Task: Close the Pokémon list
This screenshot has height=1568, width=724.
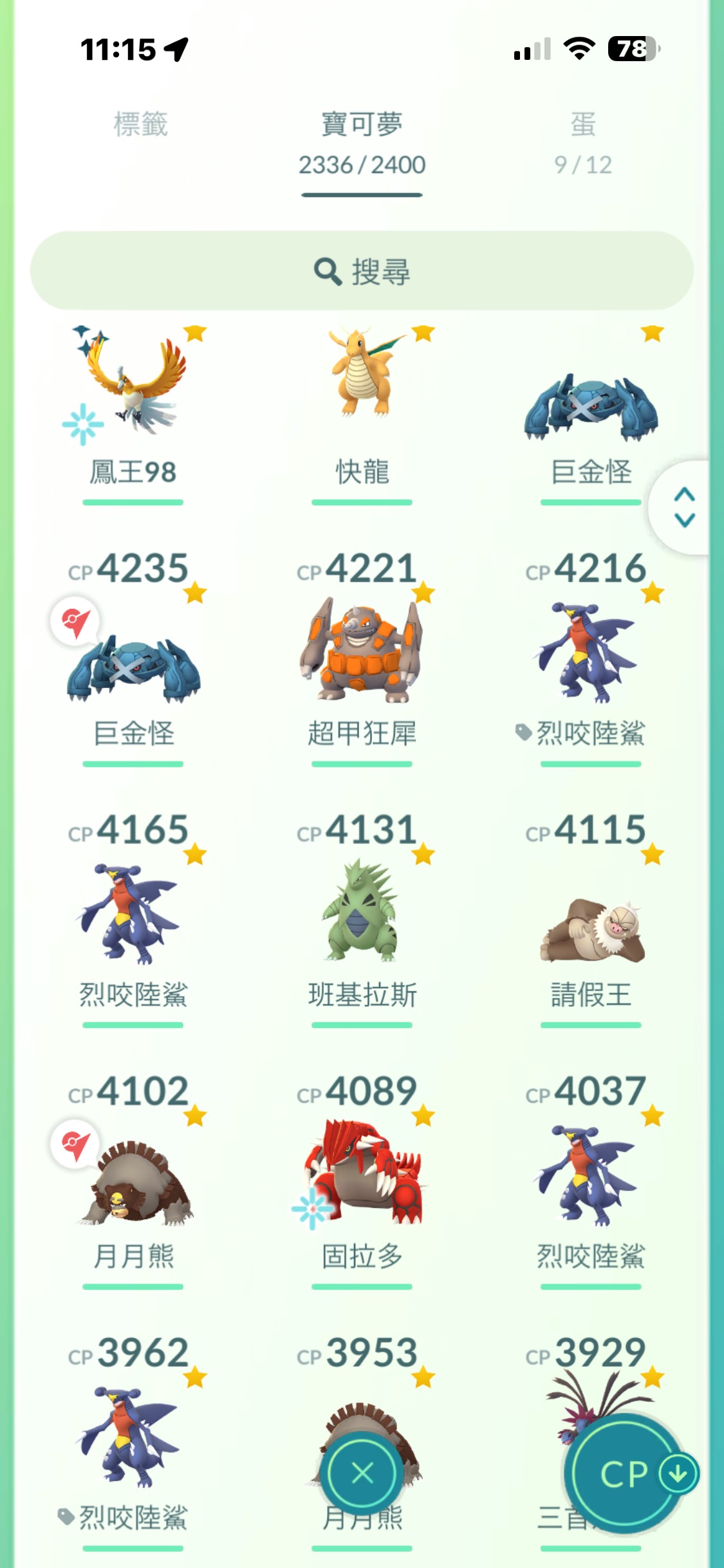Action: [x=362, y=1472]
